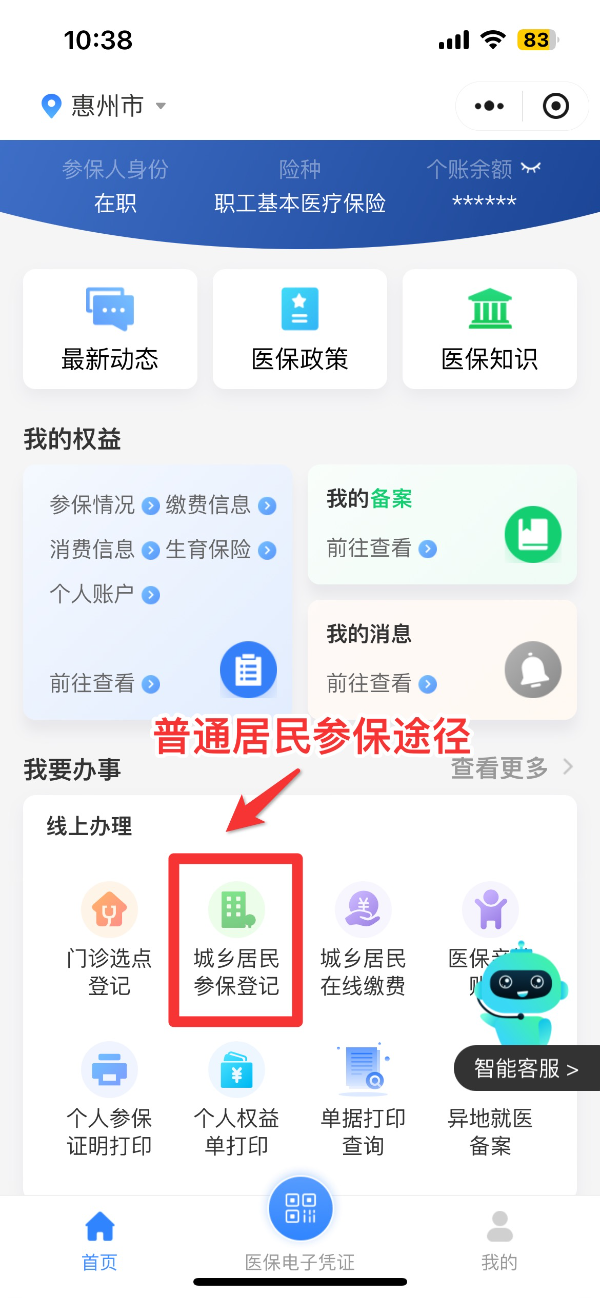Close the mini program
This screenshot has height=1298, width=600.
[x=555, y=106]
